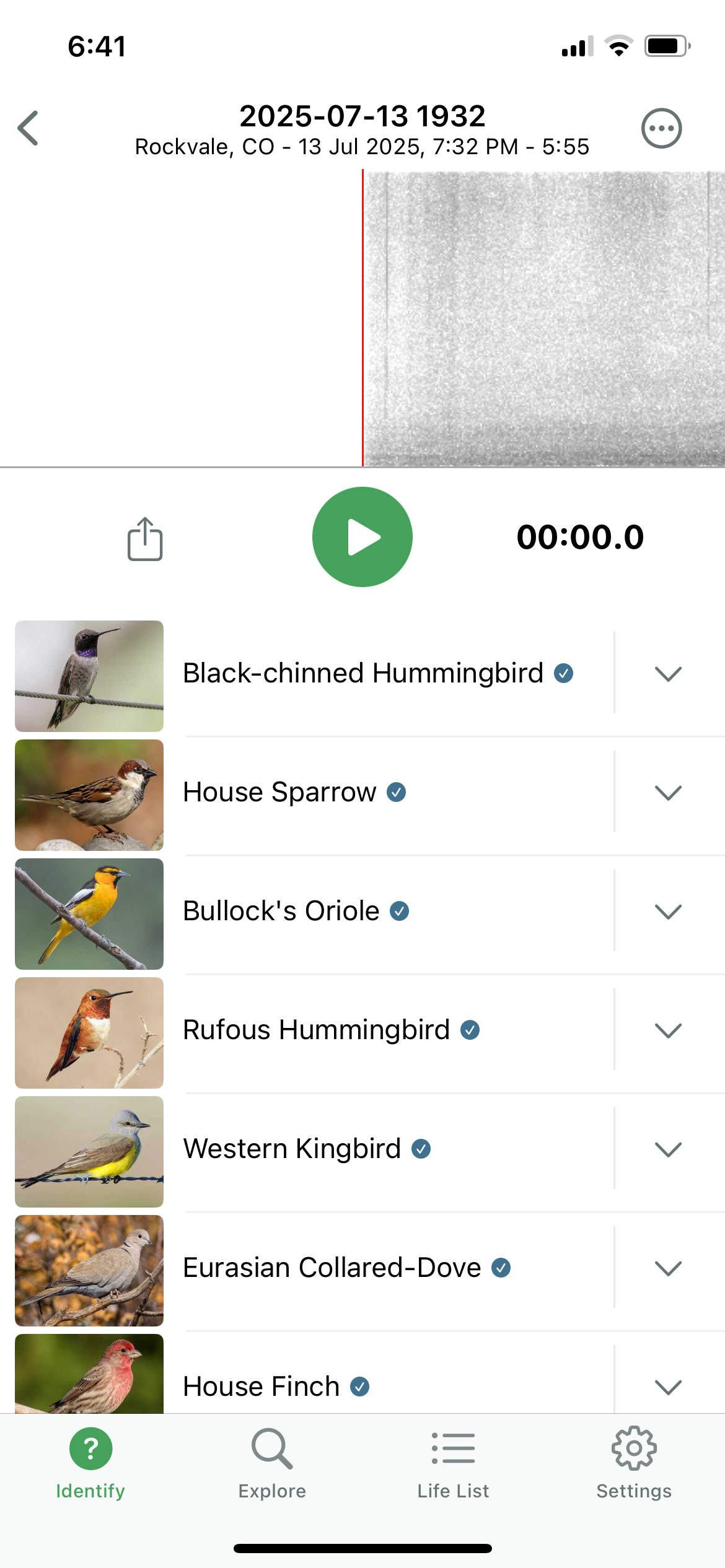Go to the Settings tab

[634, 1463]
